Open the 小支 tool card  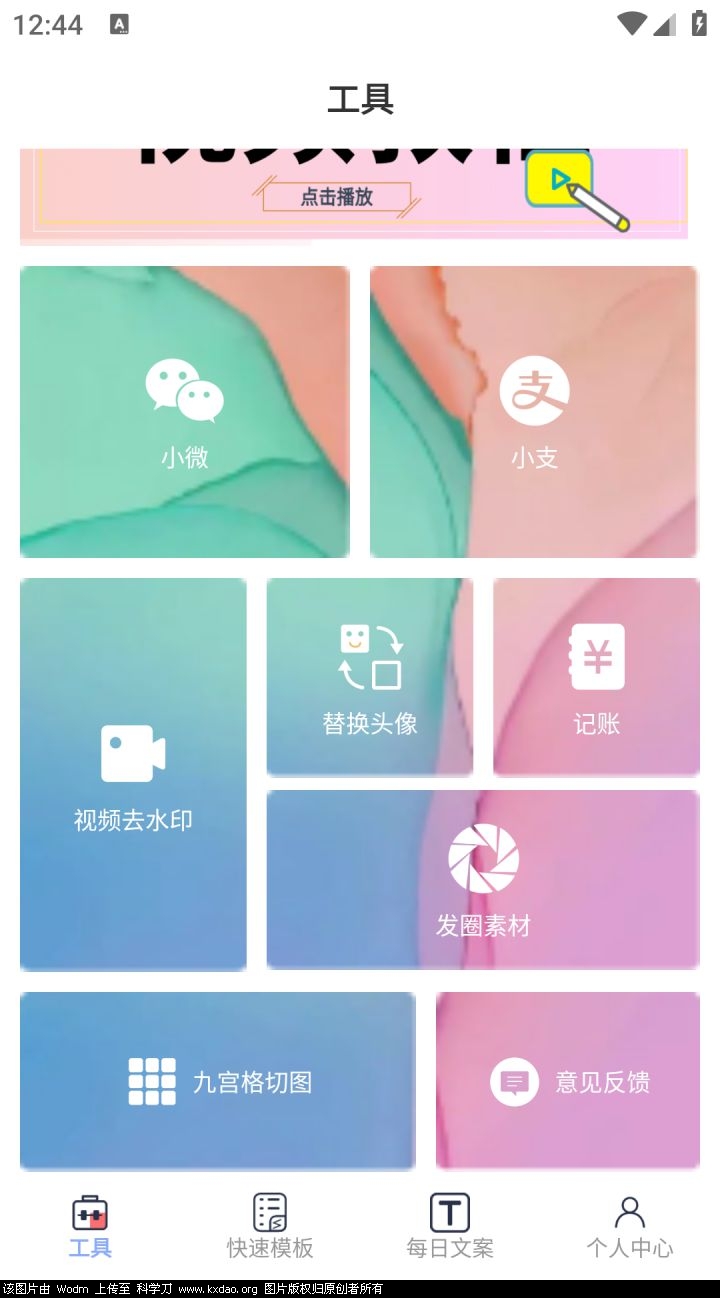pyautogui.click(x=533, y=412)
